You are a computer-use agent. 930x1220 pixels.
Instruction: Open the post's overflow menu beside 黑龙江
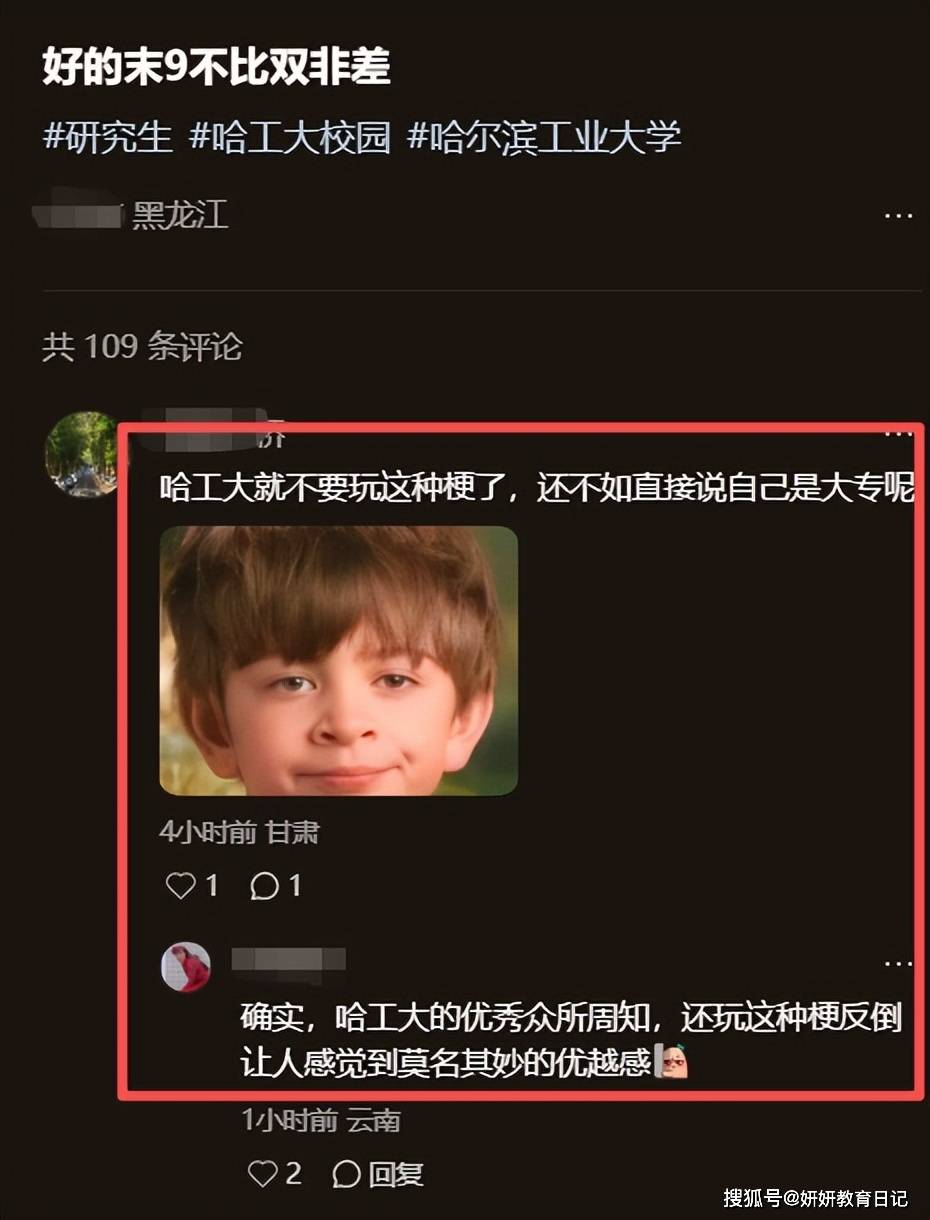(897, 216)
